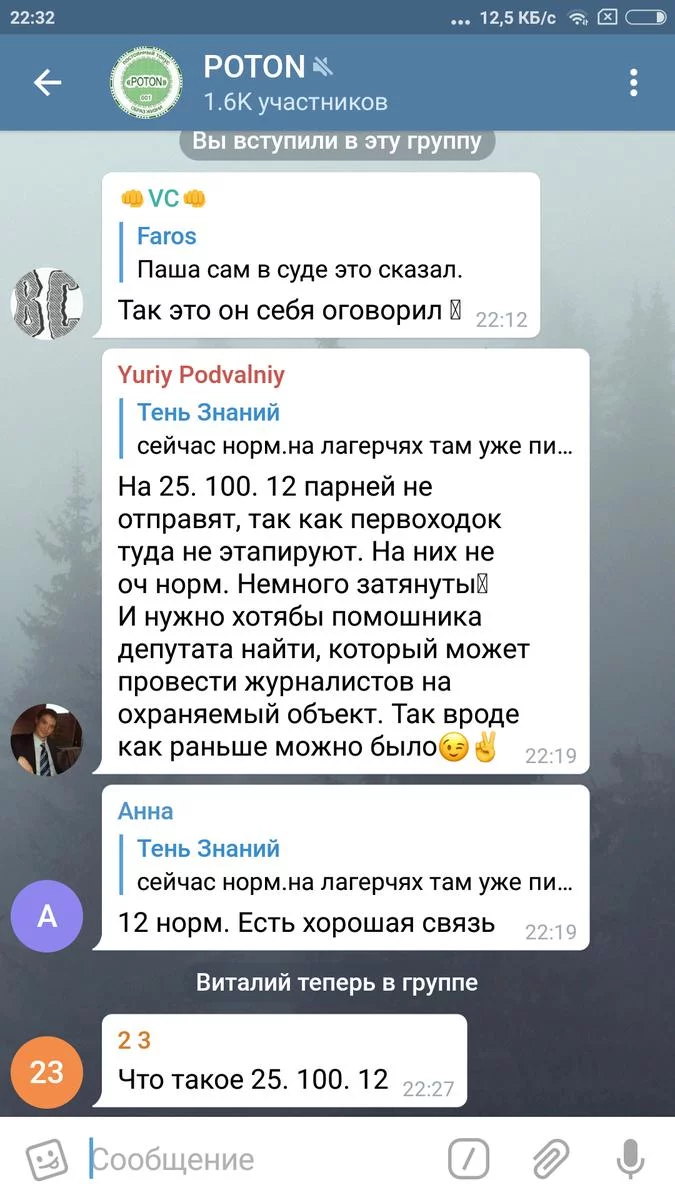Tap the microphone to record voice

(x=630, y=1159)
